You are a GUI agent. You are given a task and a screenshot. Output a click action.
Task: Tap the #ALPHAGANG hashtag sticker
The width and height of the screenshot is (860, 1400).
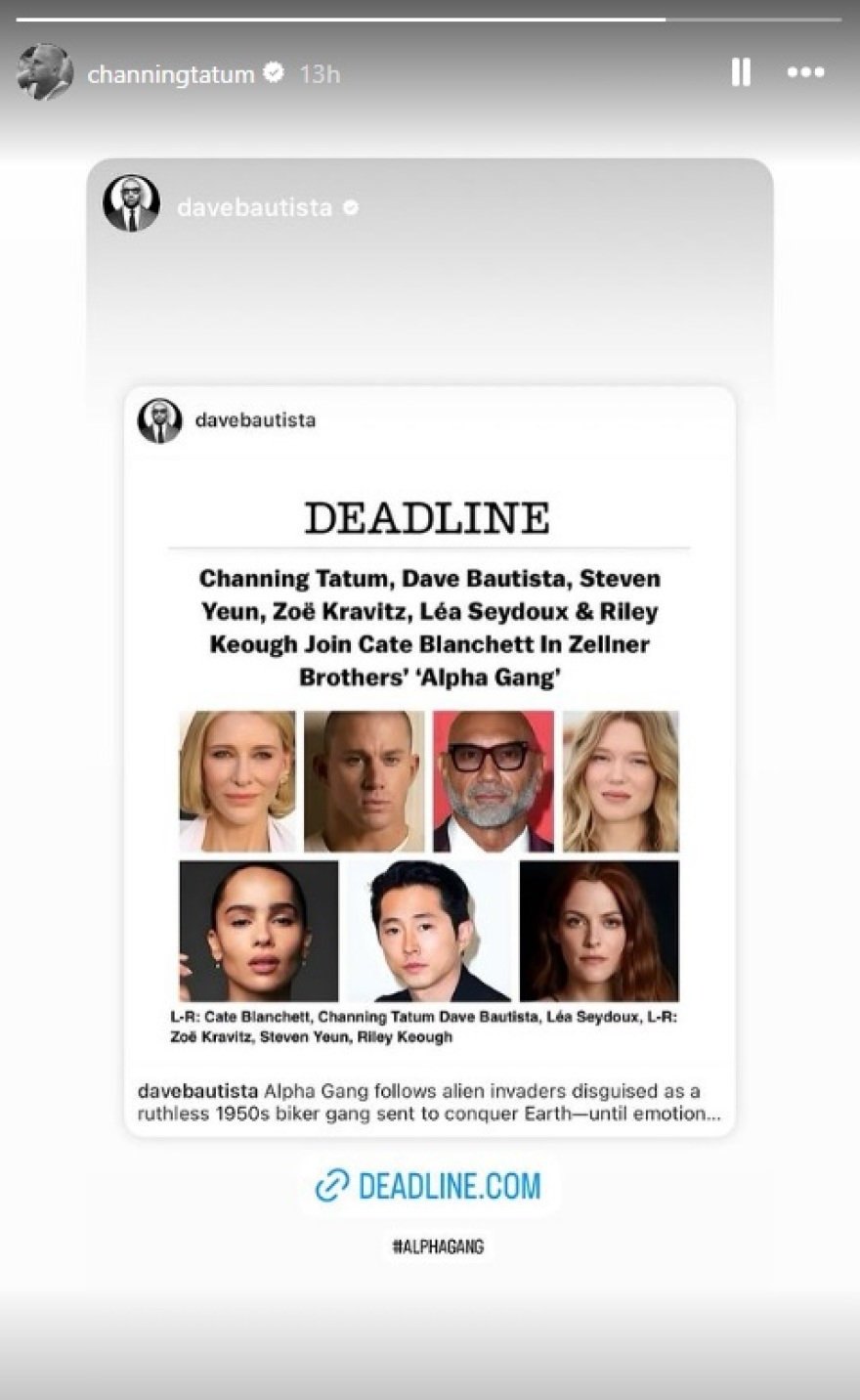(437, 1247)
